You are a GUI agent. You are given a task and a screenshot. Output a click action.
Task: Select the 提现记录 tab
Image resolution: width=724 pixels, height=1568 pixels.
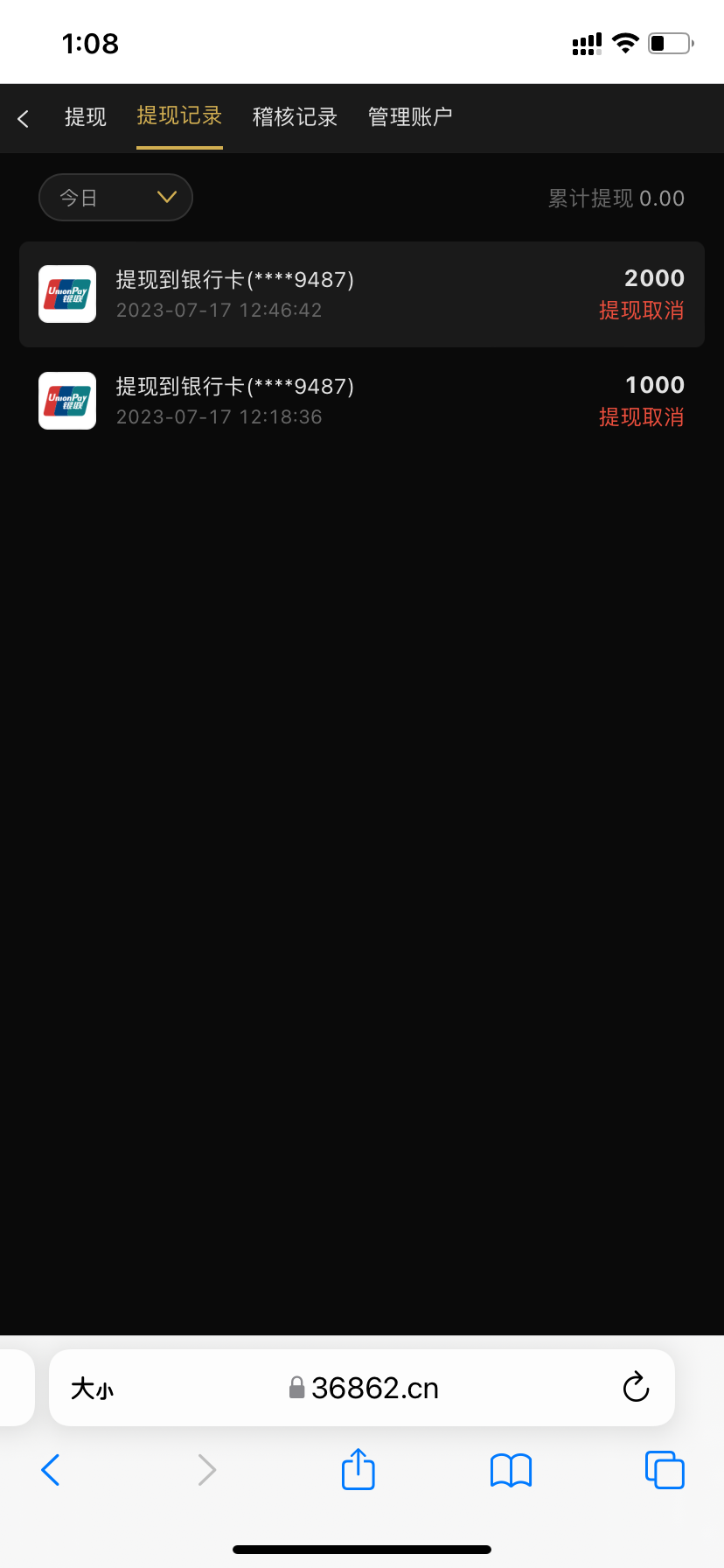coord(179,116)
